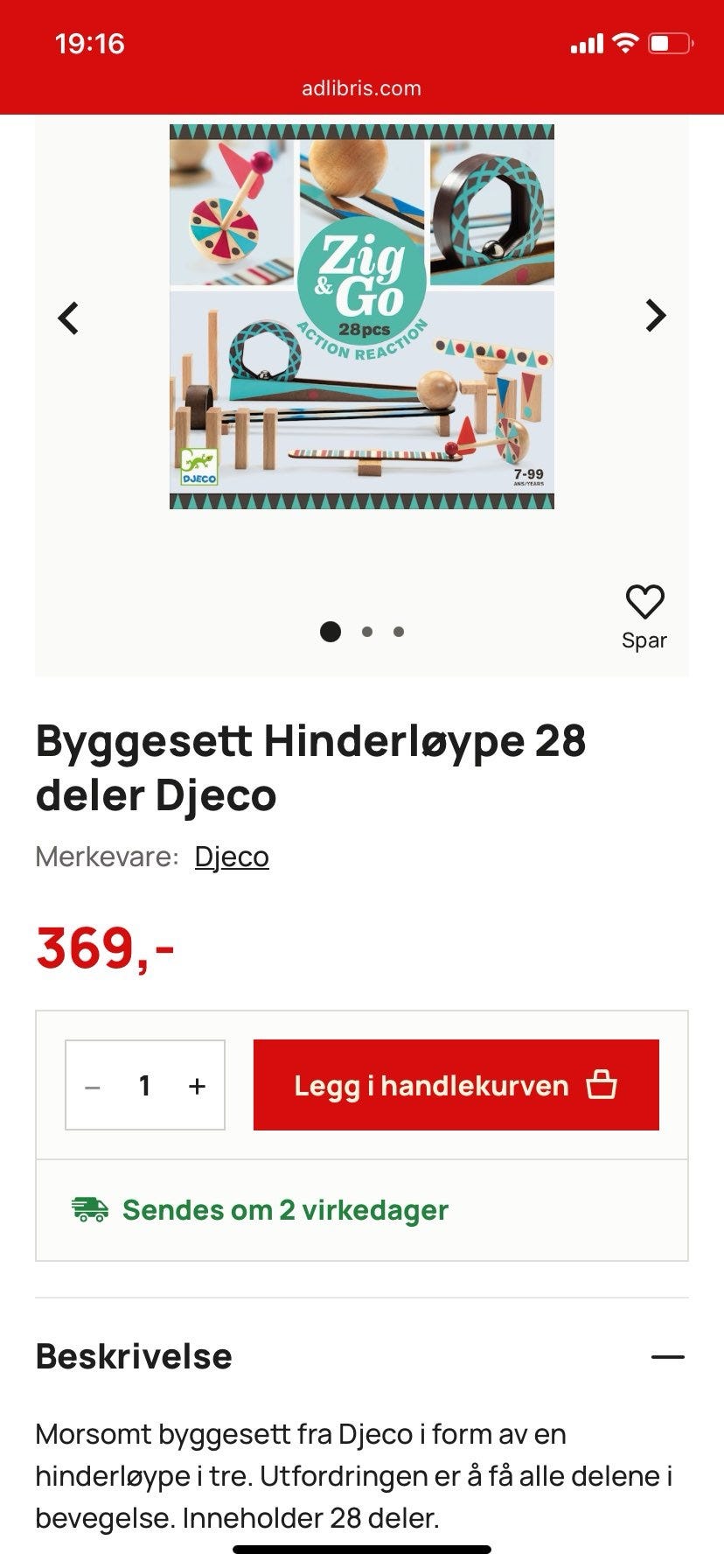Viewport: 724px width, 1568px height.
Task: Select the first pagination dot
Action: pos(331,631)
